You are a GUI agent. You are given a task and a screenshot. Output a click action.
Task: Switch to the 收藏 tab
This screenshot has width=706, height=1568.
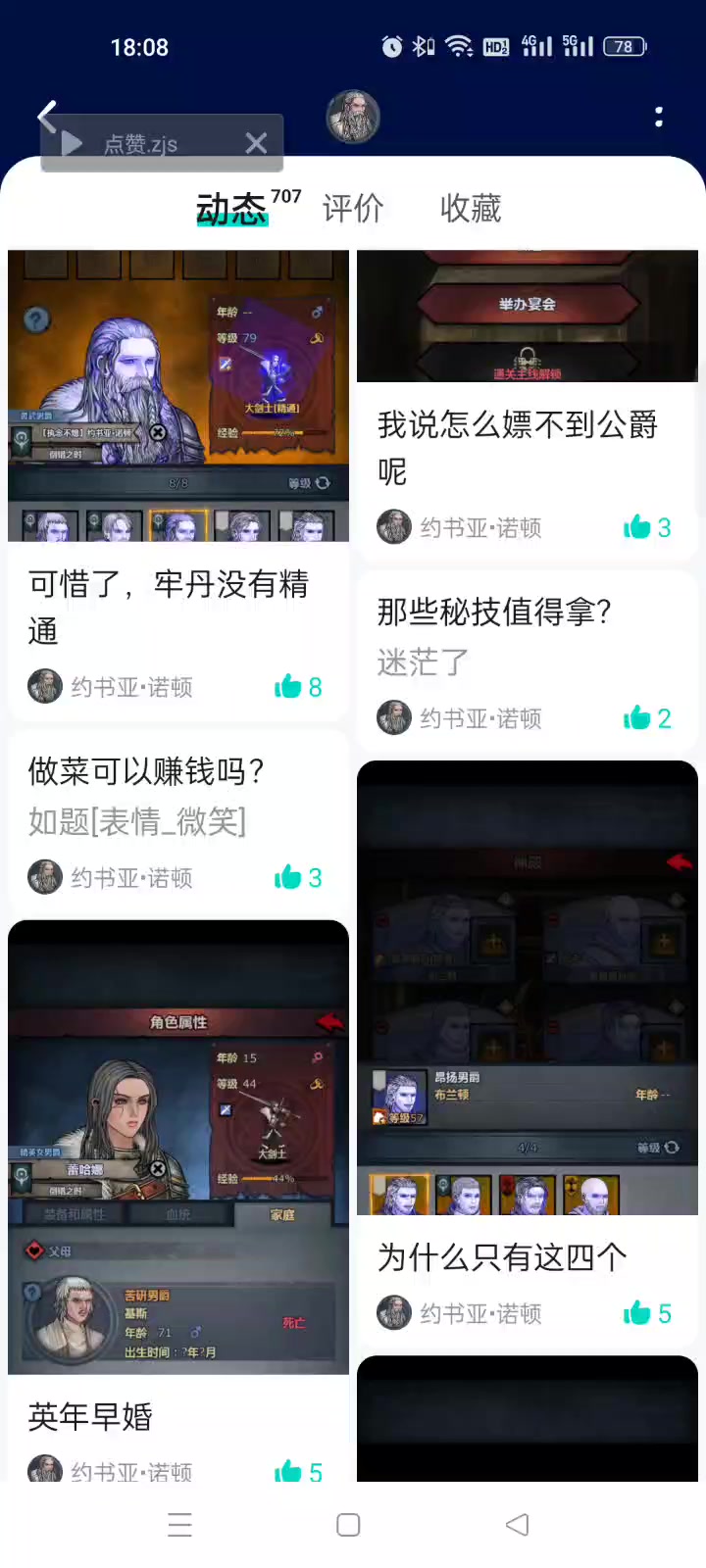[471, 208]
